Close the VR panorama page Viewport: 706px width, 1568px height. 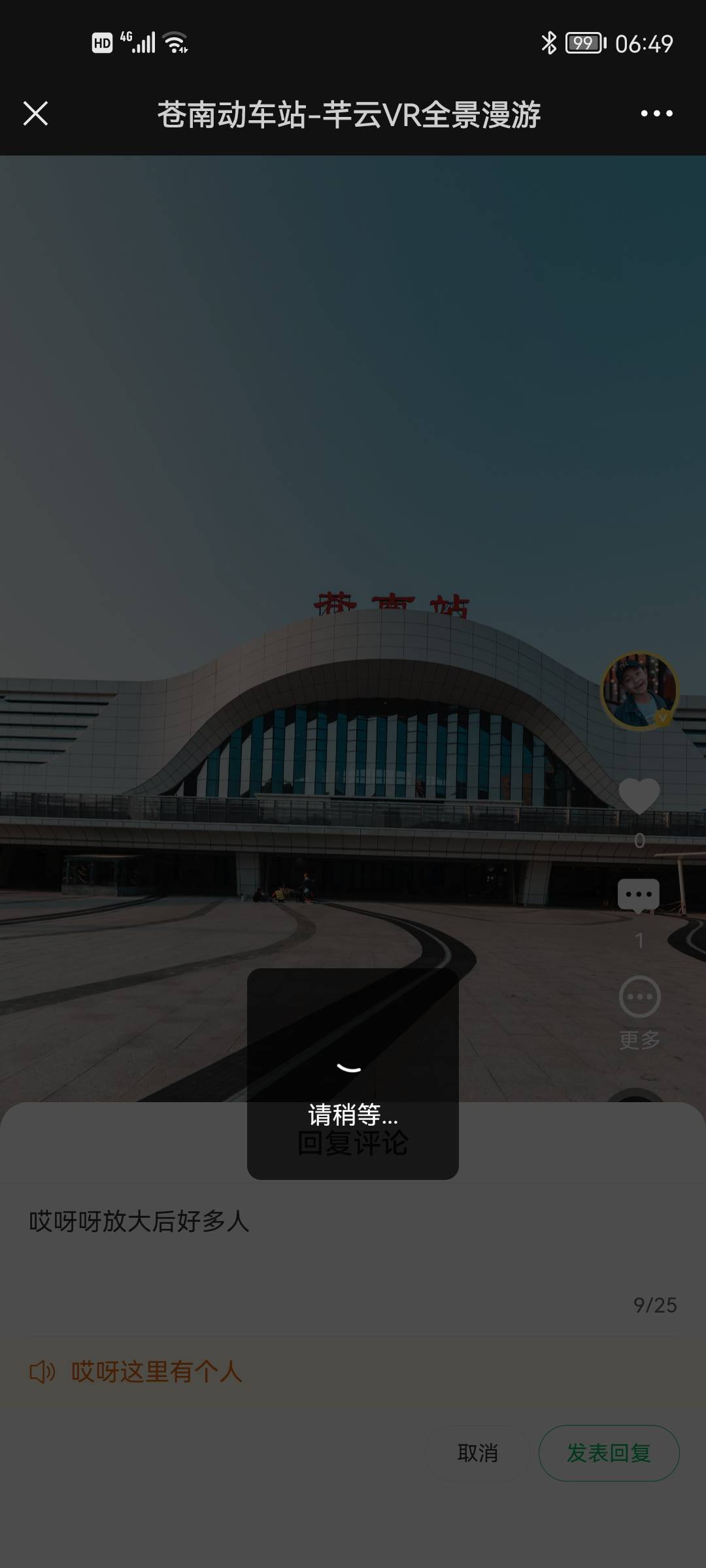tap(36, 114)
